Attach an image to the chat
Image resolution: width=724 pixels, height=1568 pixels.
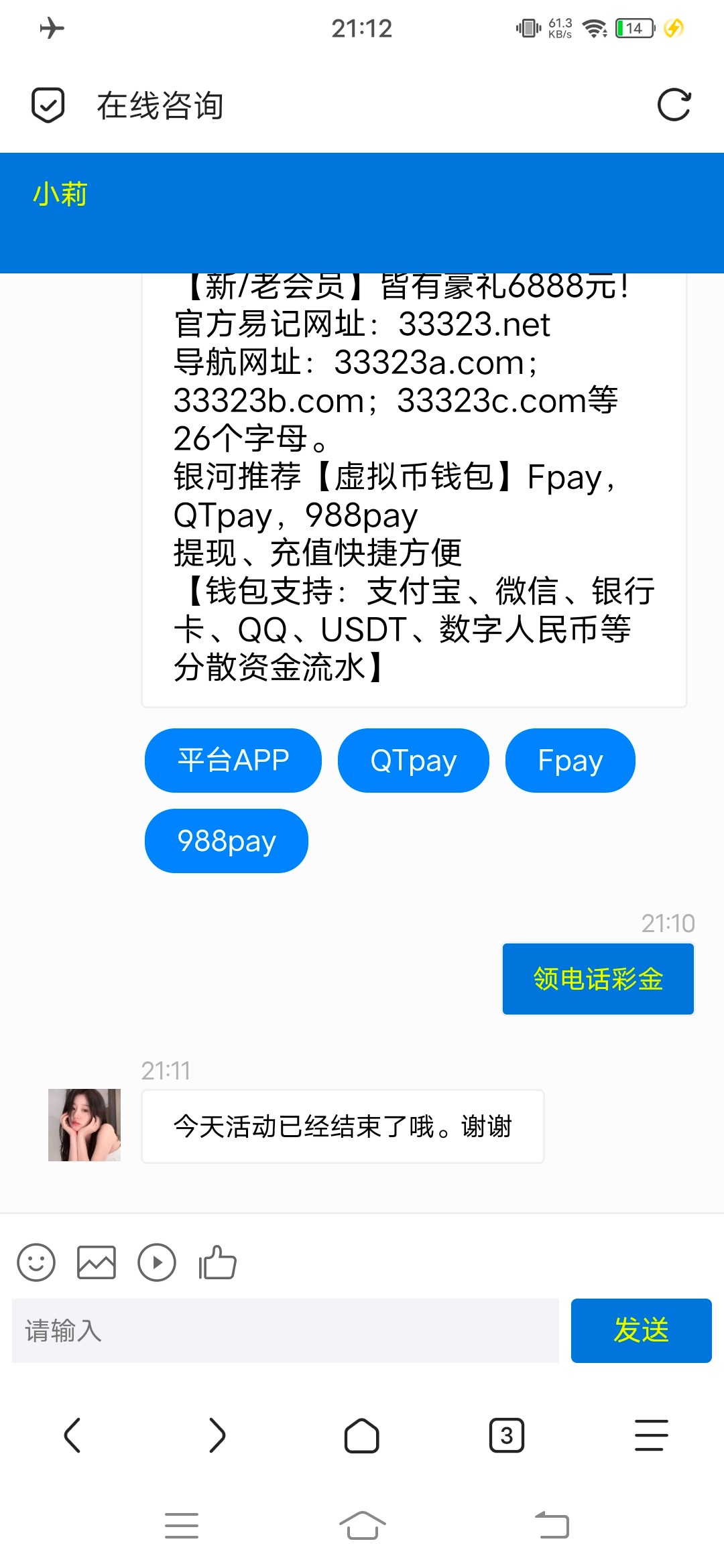97,1263
